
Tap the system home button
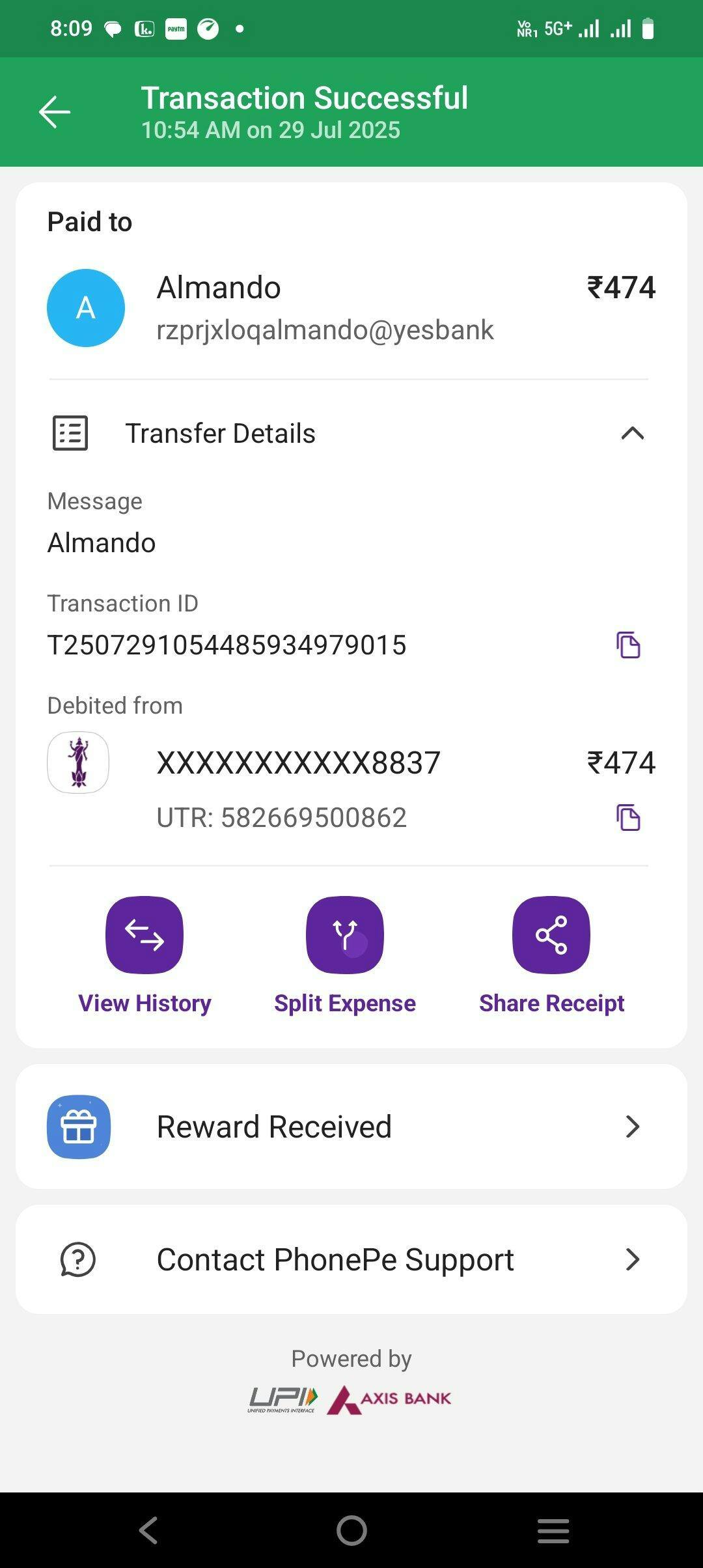pos(351,1530)
